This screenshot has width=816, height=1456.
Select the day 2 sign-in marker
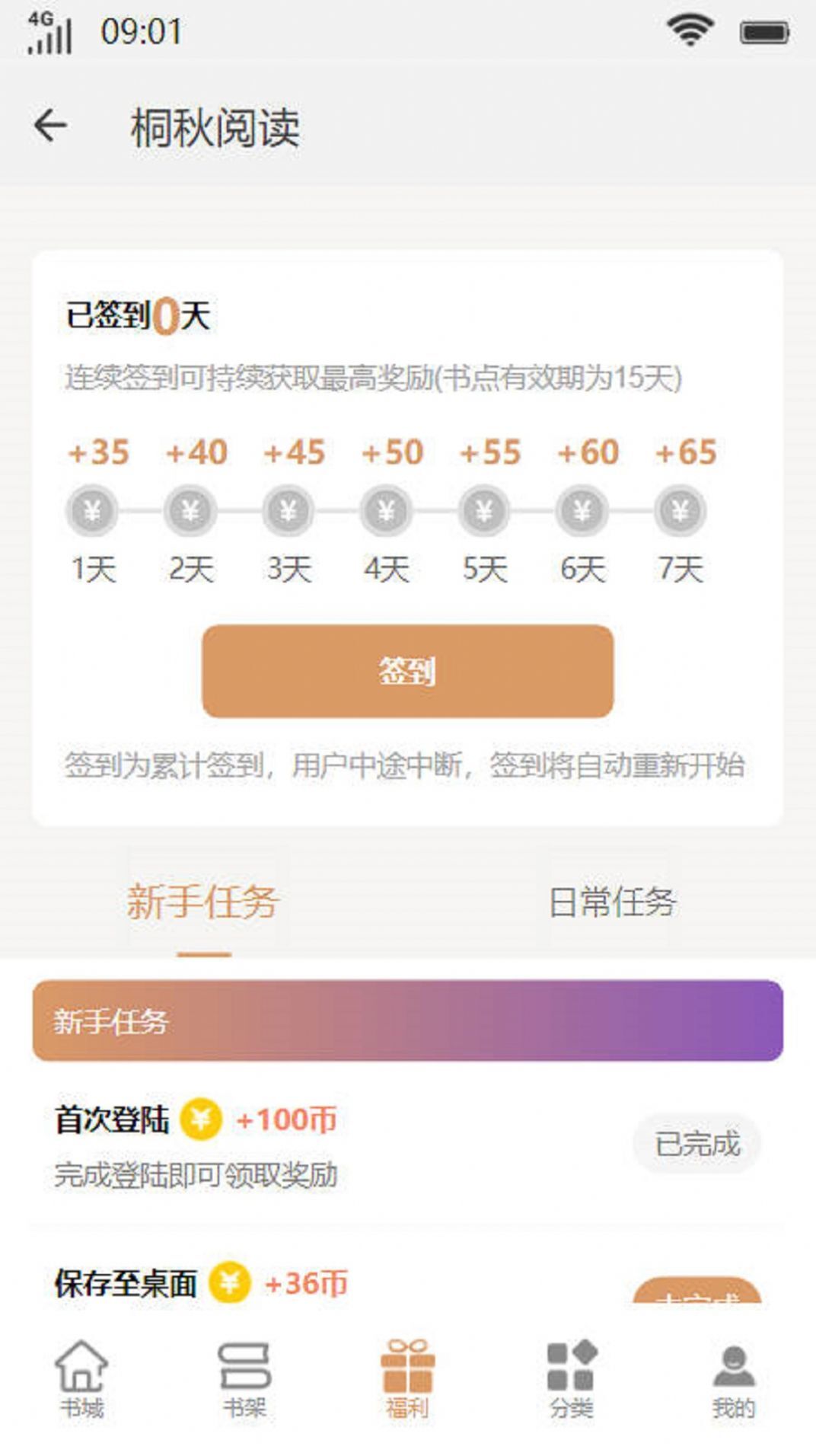190,512
